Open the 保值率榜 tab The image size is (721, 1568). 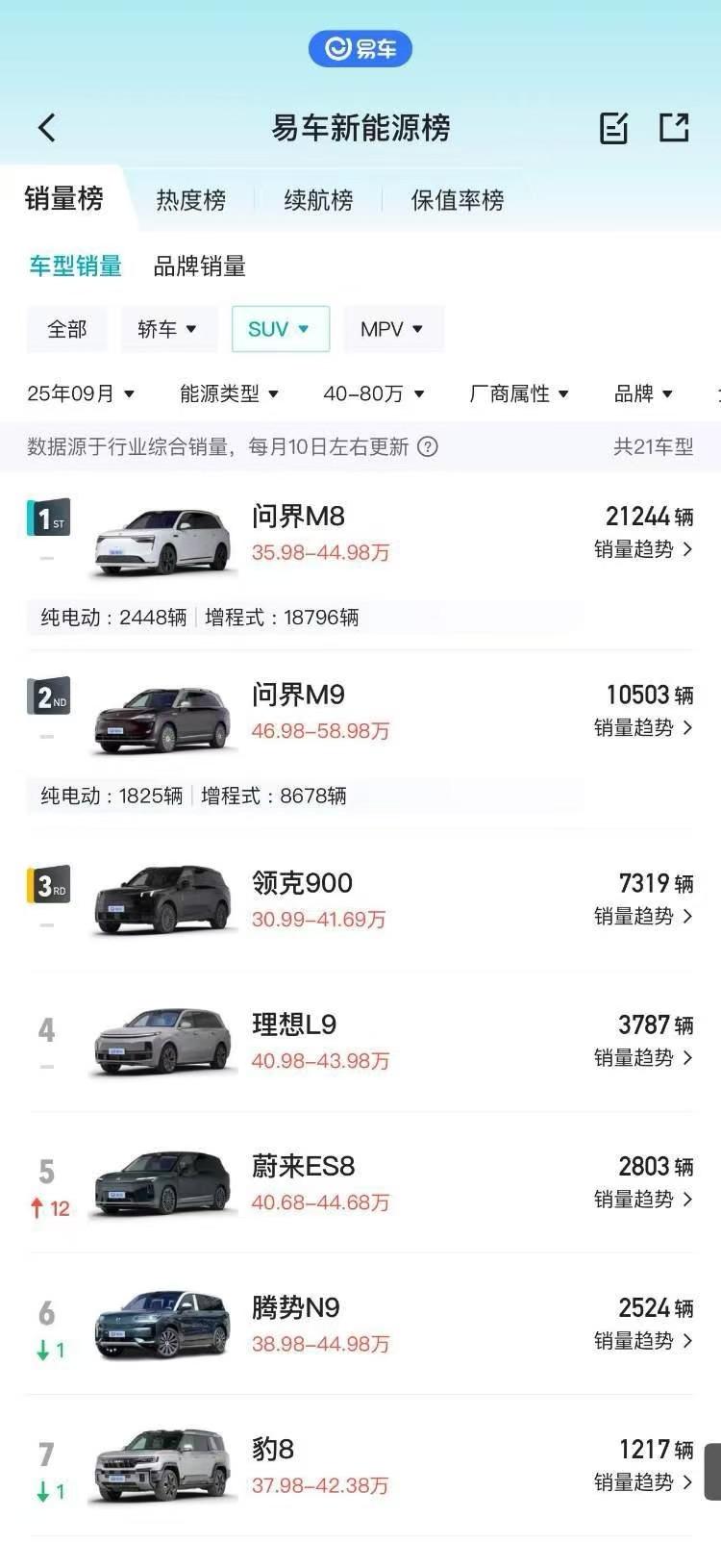click(x=457, y=200)
